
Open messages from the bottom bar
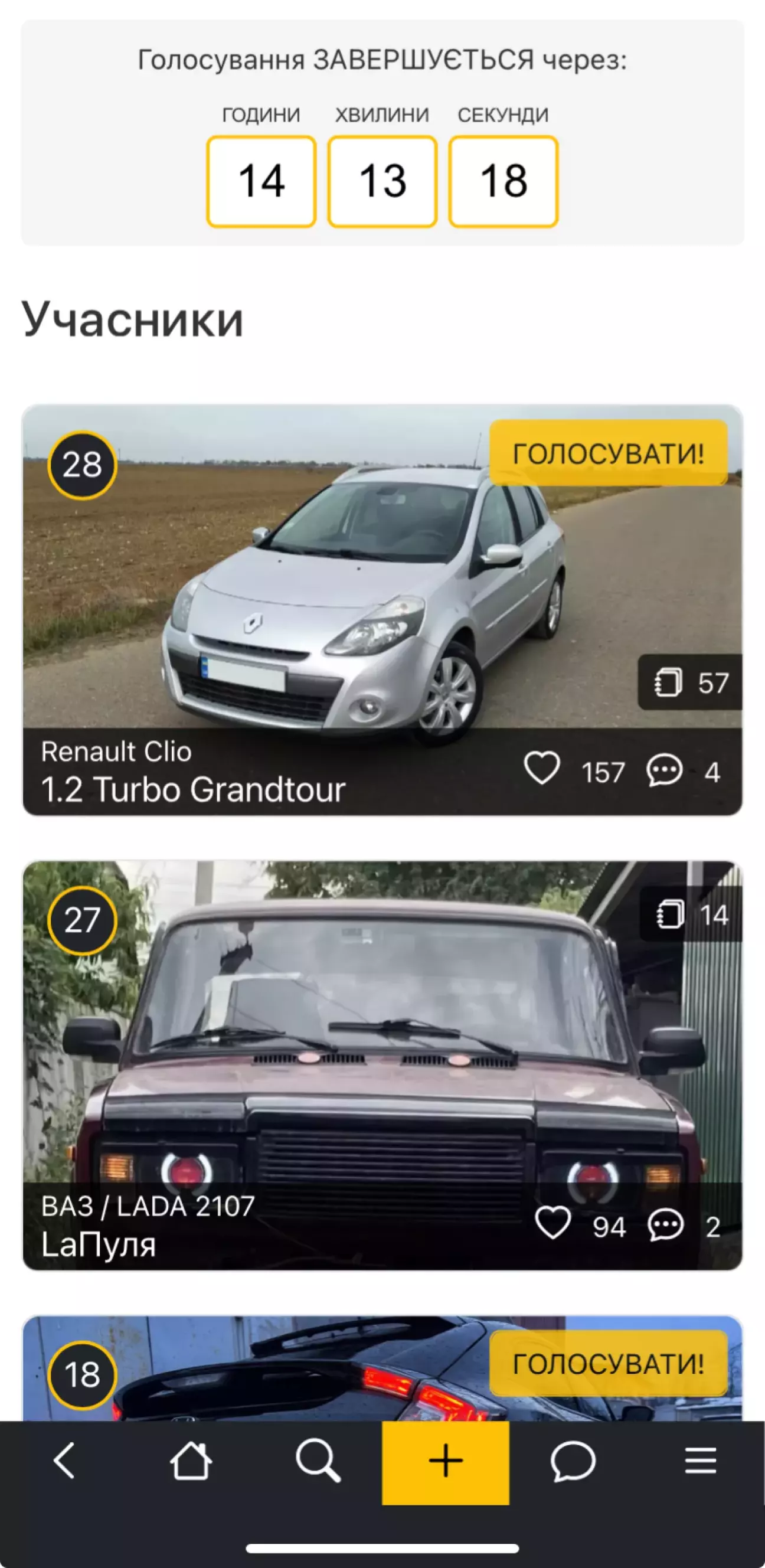coord(573,1461)
